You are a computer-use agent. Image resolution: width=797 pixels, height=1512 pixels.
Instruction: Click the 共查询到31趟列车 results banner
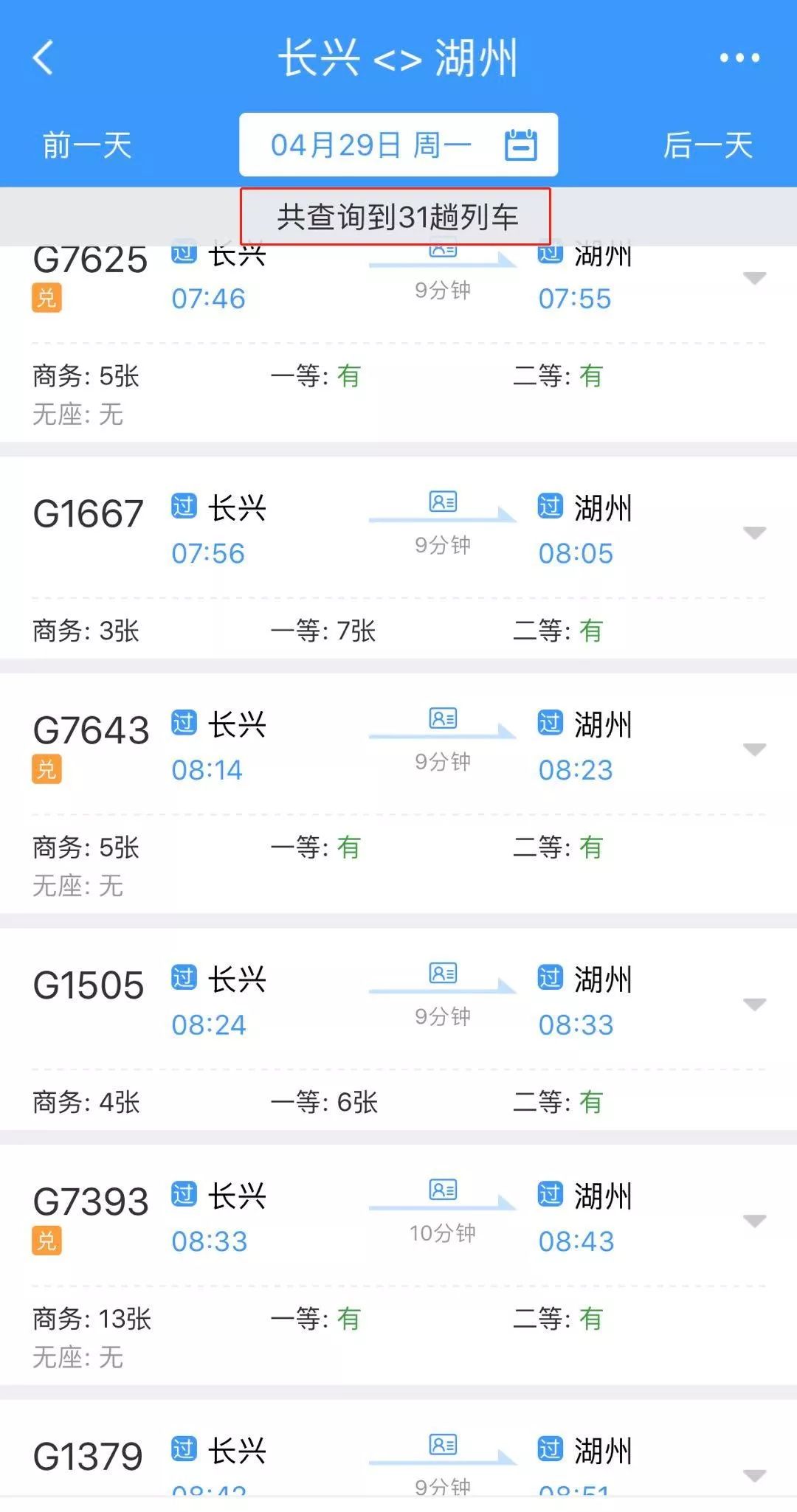[398, 216]
